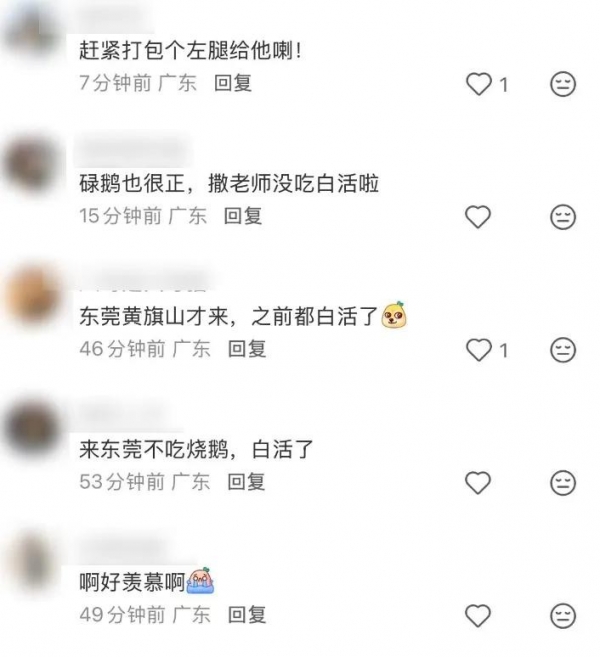The image size is (600, 657).
Task: Dislike the comment '啊好羡慕啊'
Action: (x=563, y=614)
